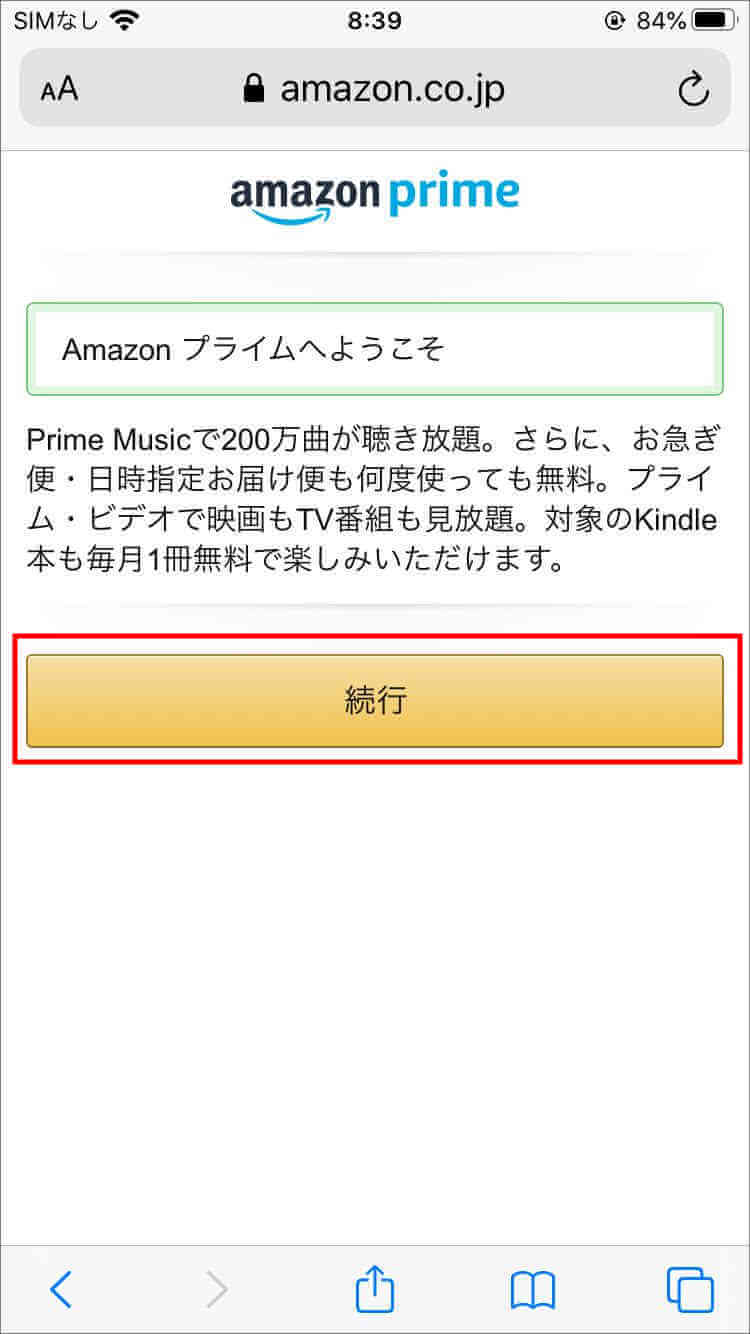This screenshot has width=750, height=1334.
Task: Go back to the previous page
Action: pyautogui.click(x=60, y=1290)
